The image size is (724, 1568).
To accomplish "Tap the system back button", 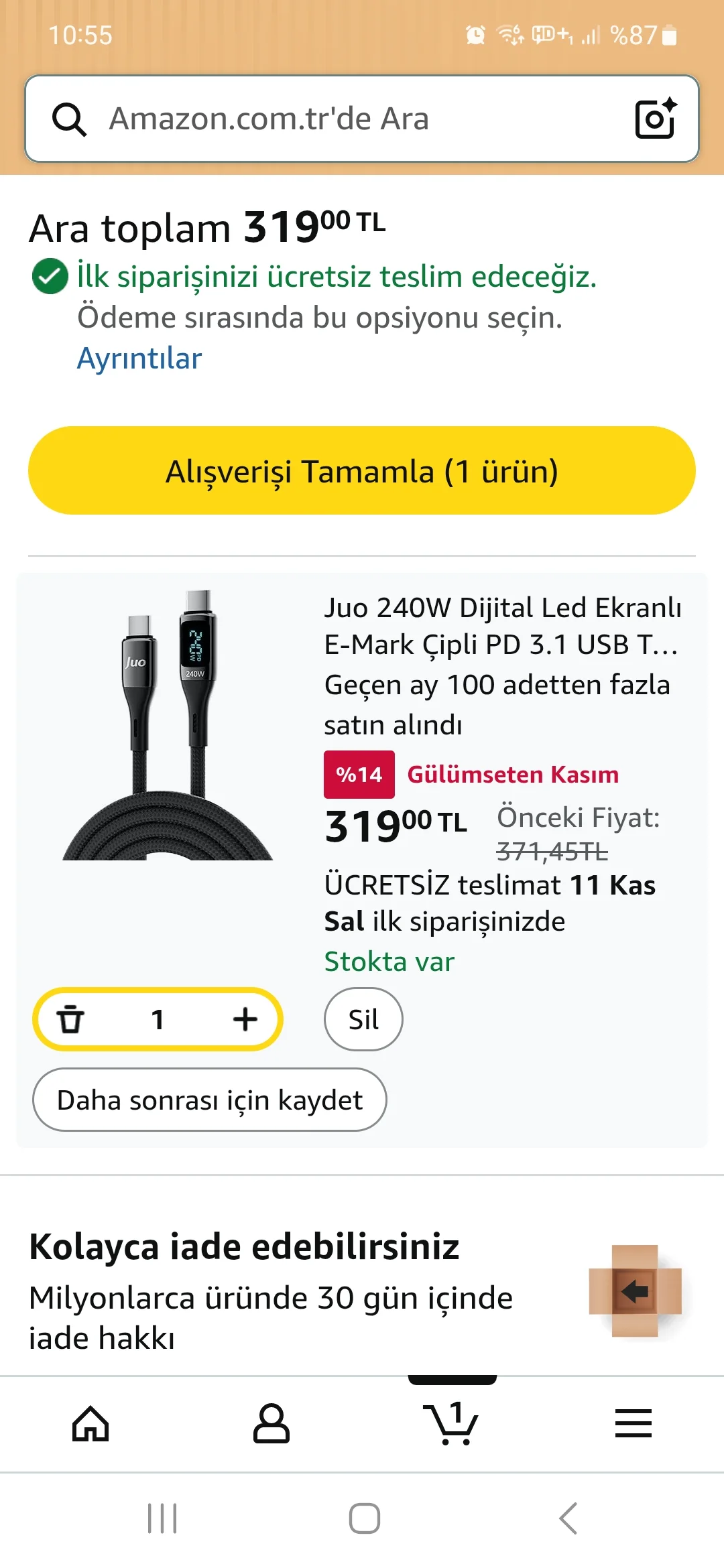I will point(568,1518).
